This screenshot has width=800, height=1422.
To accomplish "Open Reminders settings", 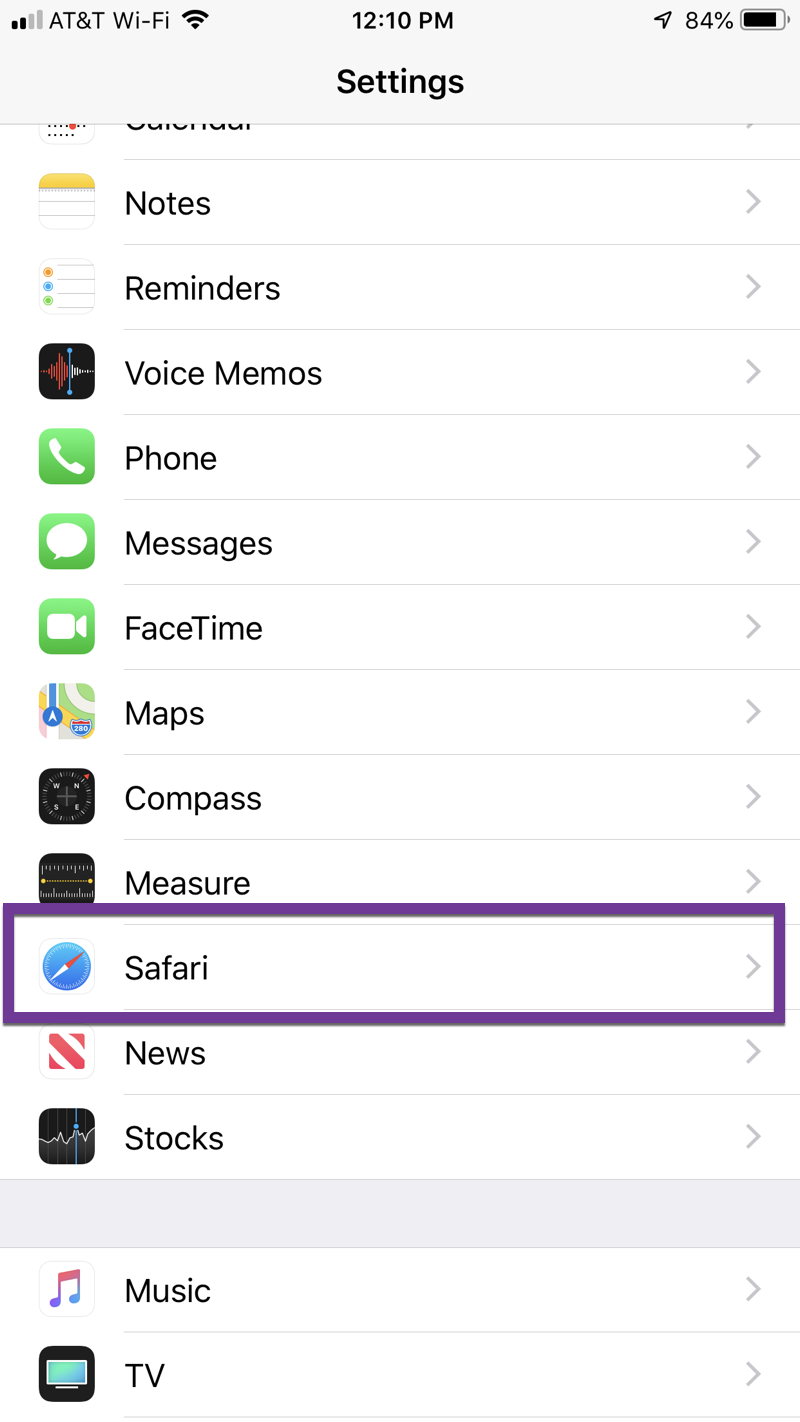I will coord(400,288).
